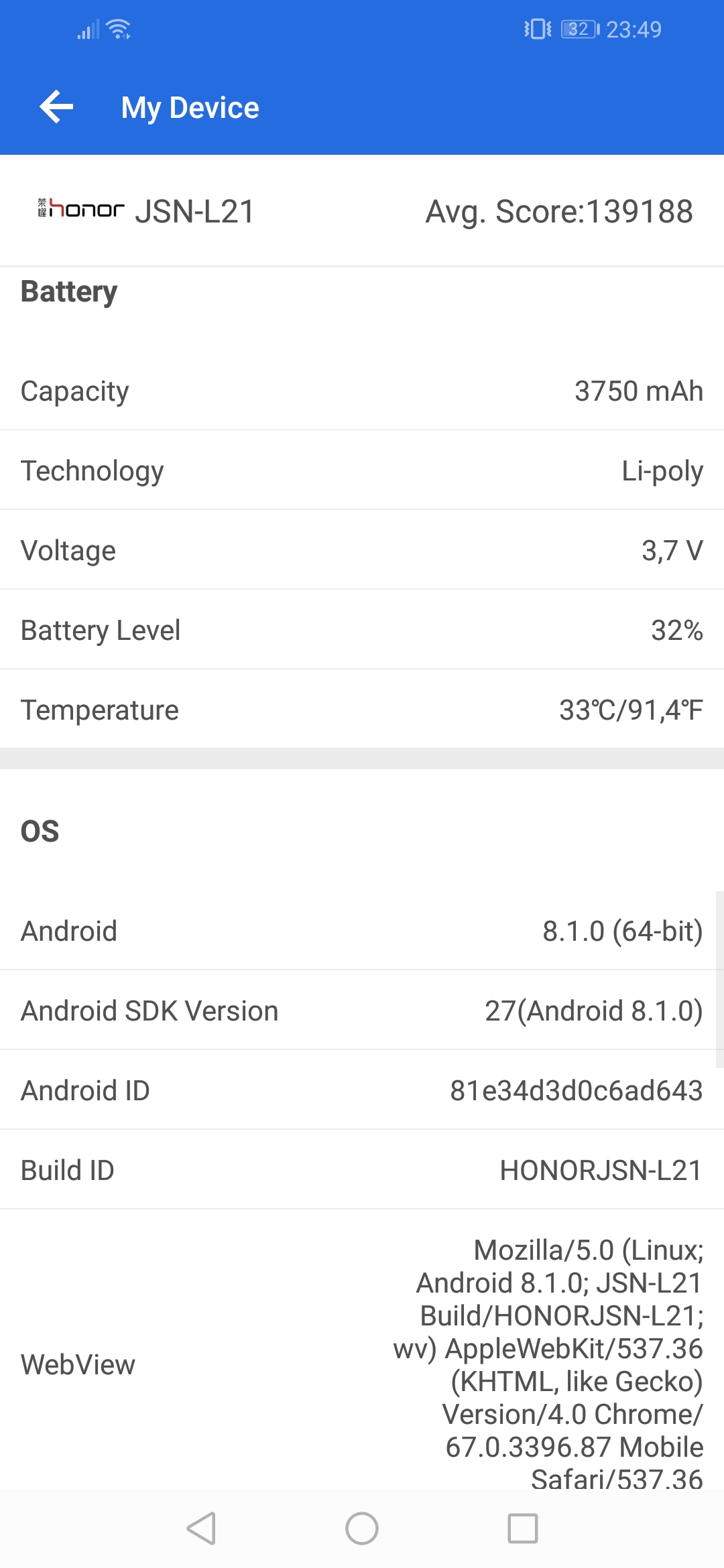Viewport: 724px width, 1568px height.
Task: Go to home via the navigation bar circle
Action: point(362,1528)
